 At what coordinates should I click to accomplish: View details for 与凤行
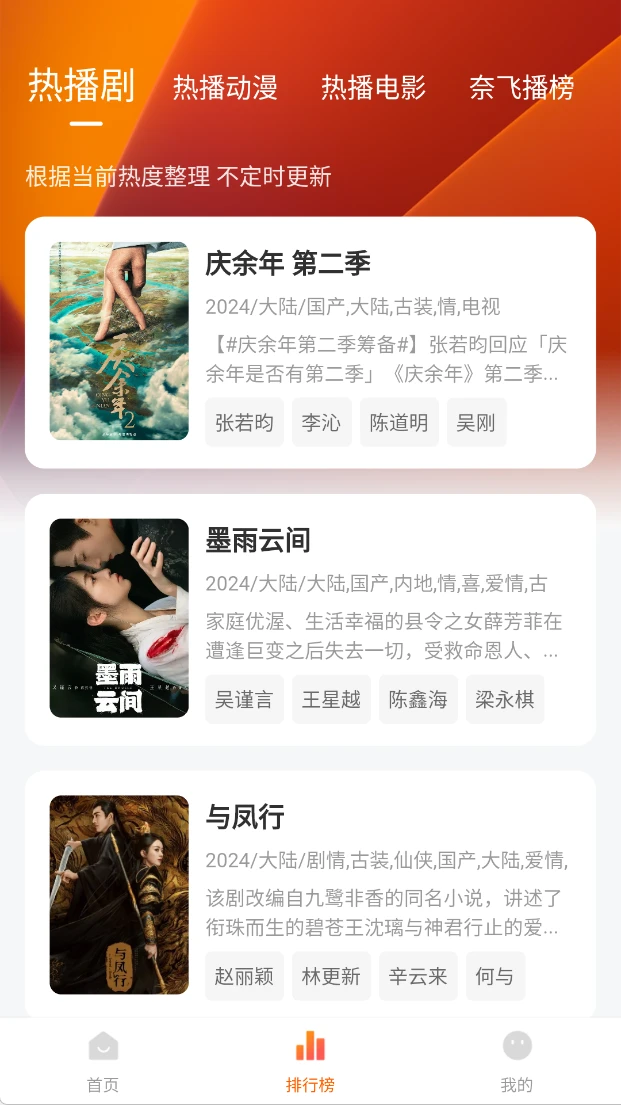pos(245,817)
